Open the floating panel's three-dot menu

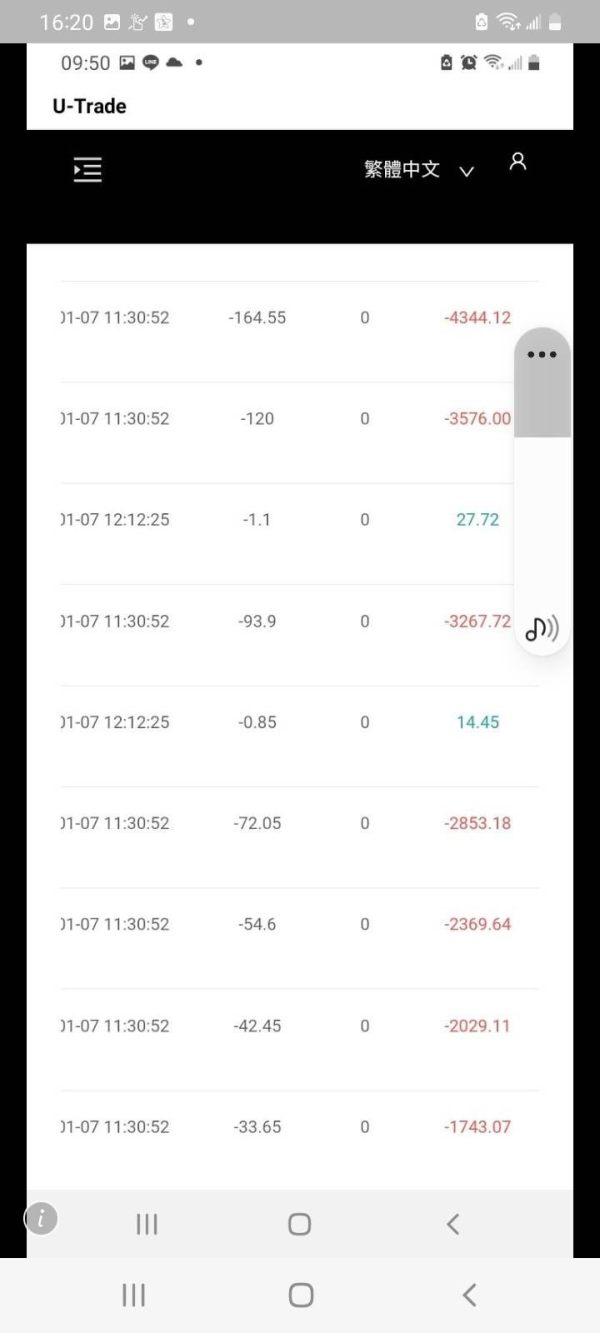(x=542, y=355)
